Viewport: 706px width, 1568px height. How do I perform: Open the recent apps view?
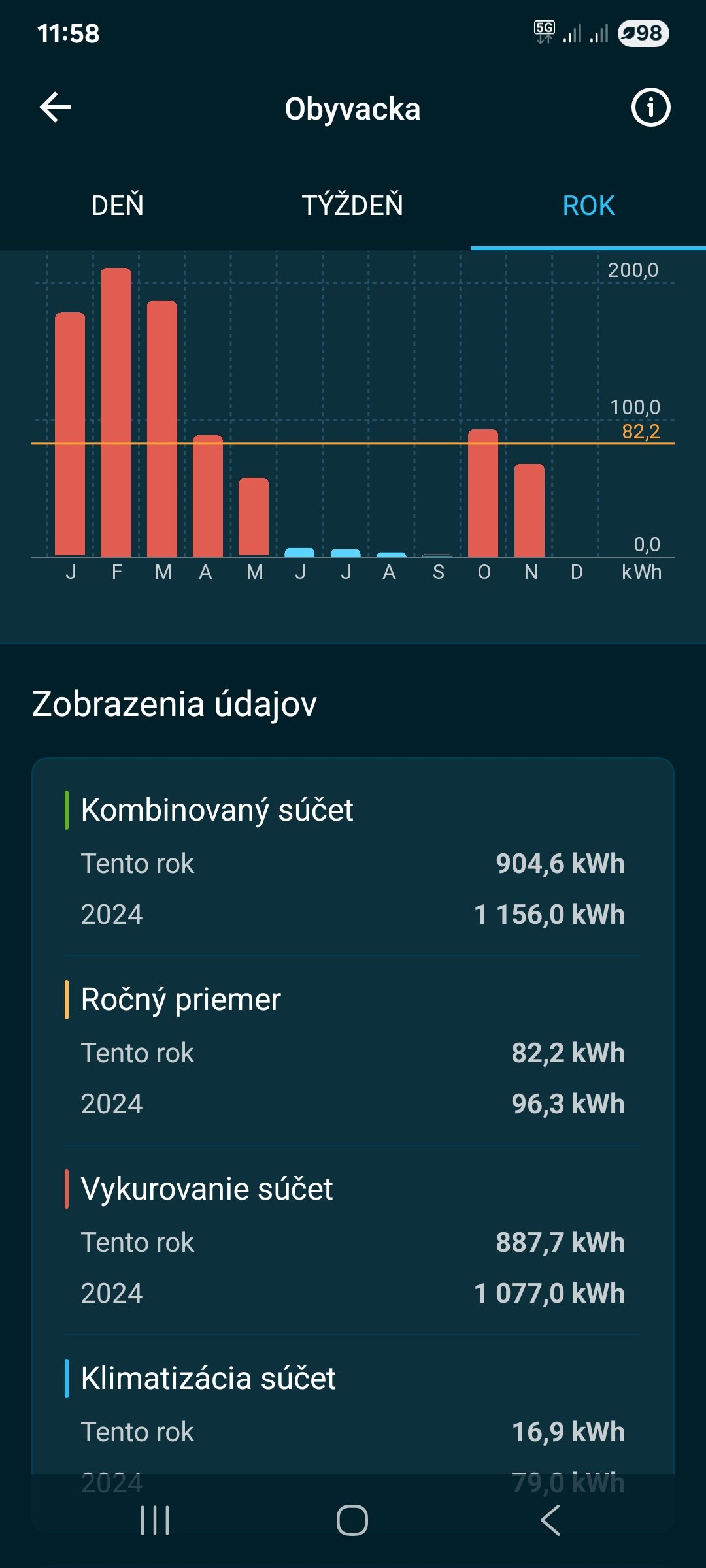tap(155, 1520)
